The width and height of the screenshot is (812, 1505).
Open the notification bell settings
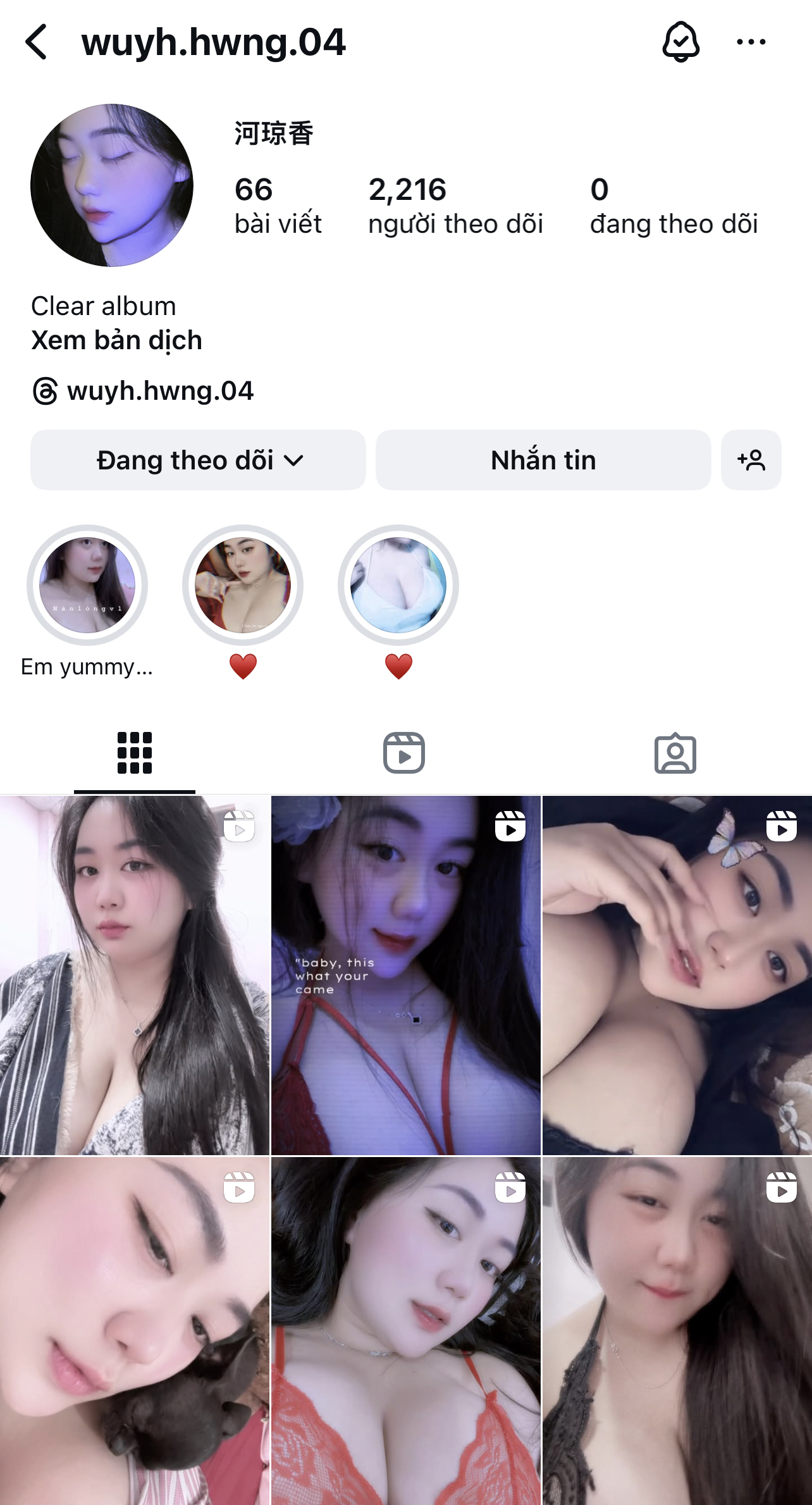coord(680,42)
